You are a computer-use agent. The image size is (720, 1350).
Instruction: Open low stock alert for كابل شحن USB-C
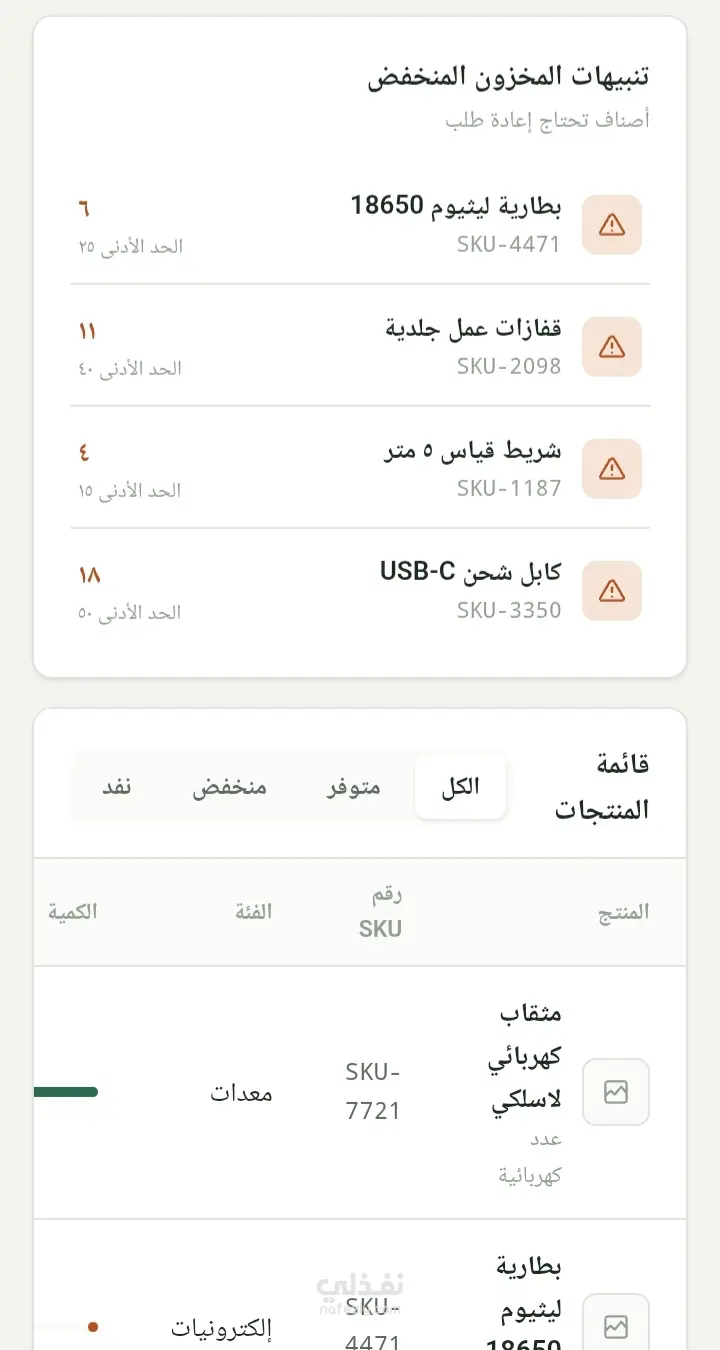pyautogui.click(x=360, y=590)
